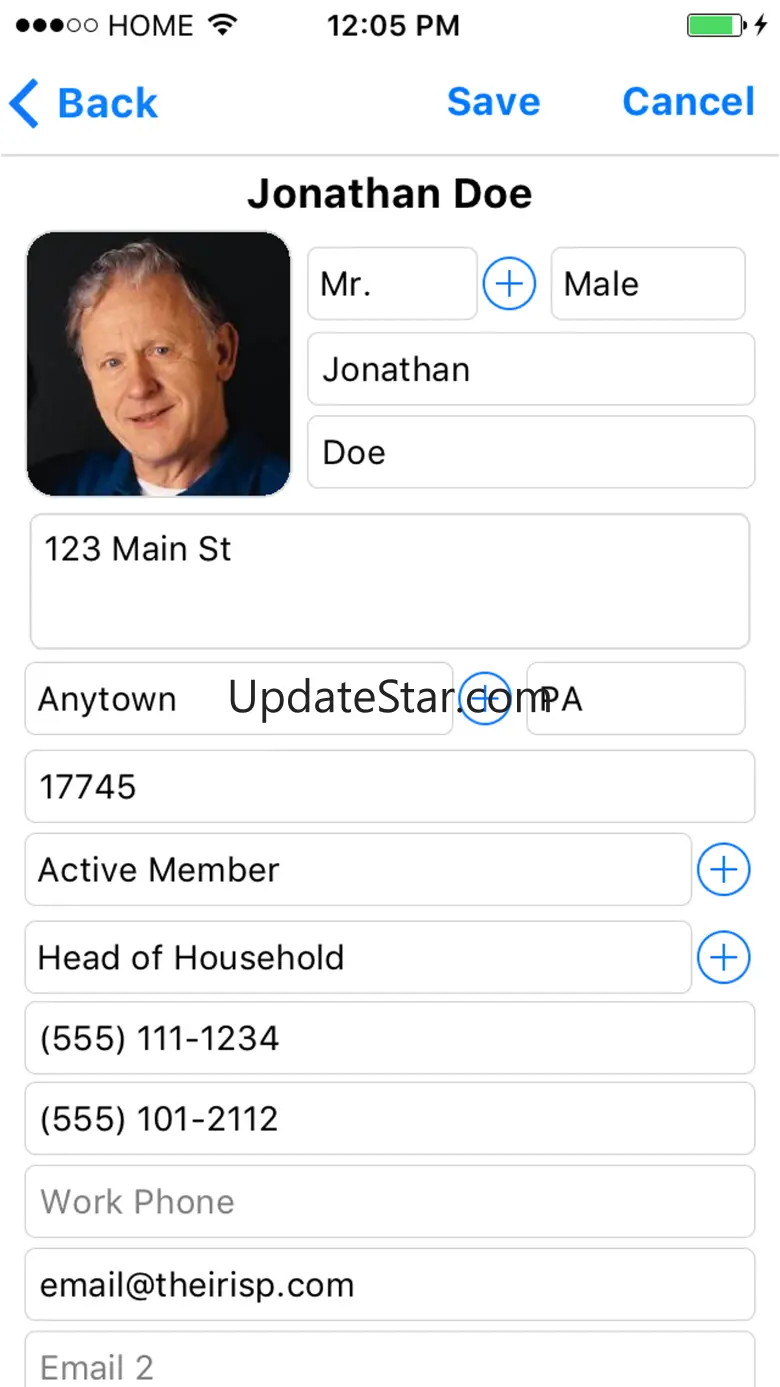Tap the plus icon beside Mr.
Viewport: 780px width, 1387px height.
coord(509,284)
